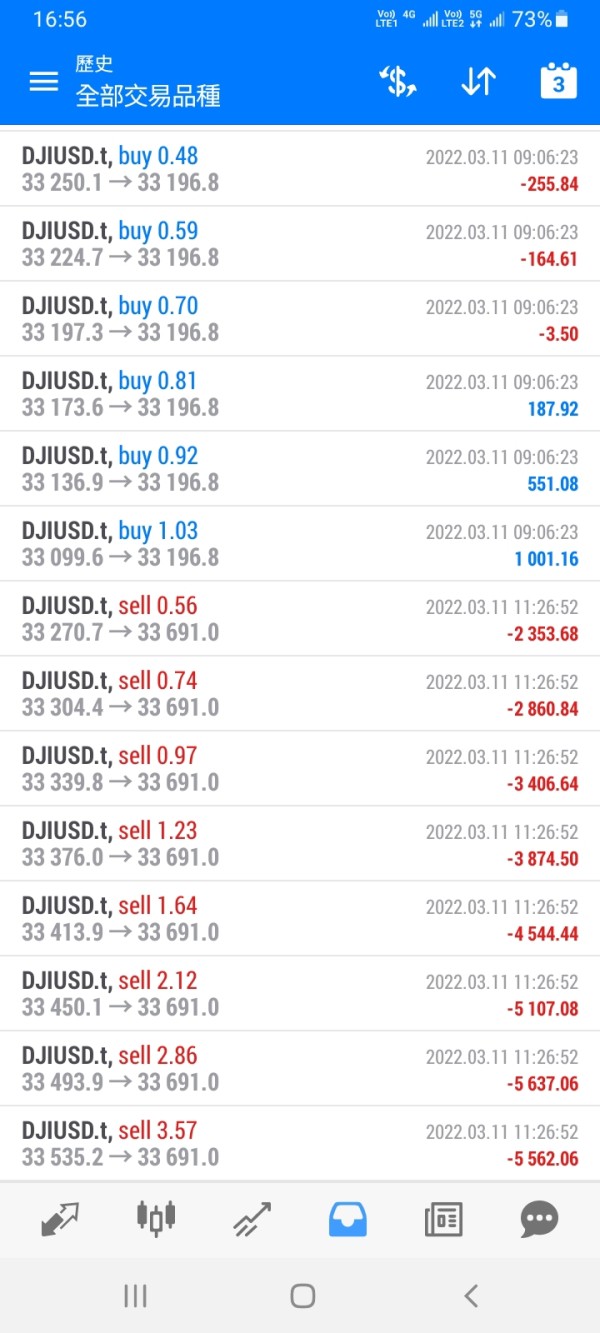Switch to the Trade tab
Viewport: 600px width, 1333px height.
[252, 1219]
